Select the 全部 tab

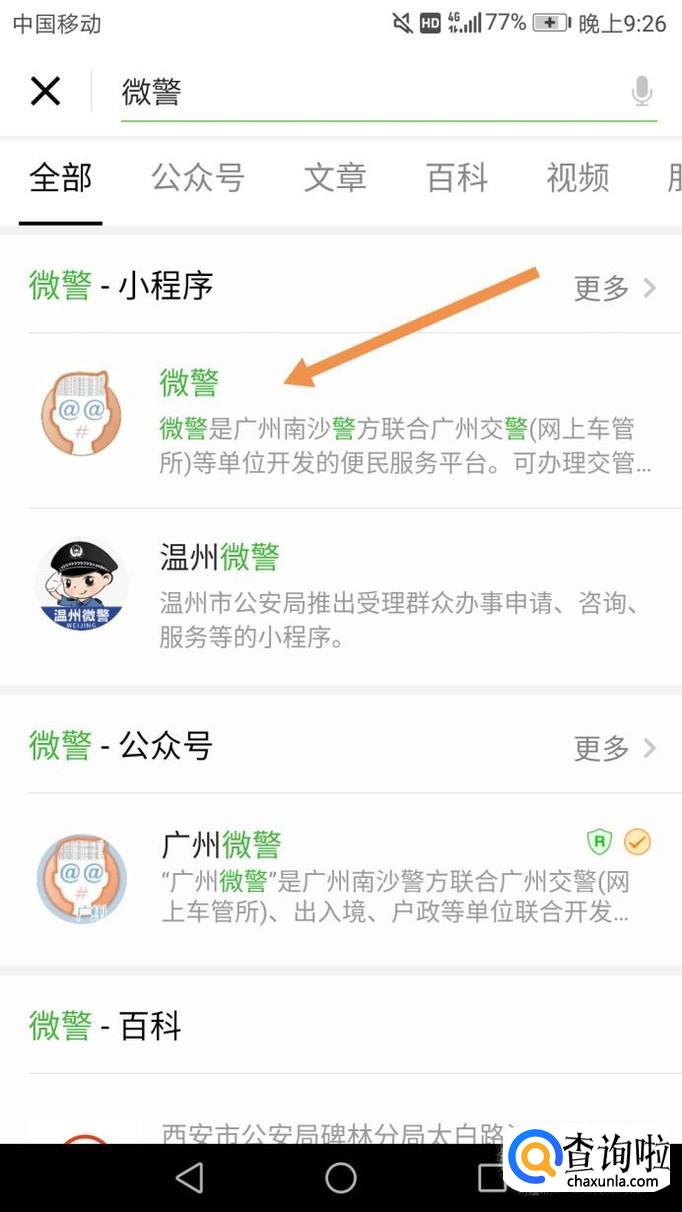pos(61,178)
